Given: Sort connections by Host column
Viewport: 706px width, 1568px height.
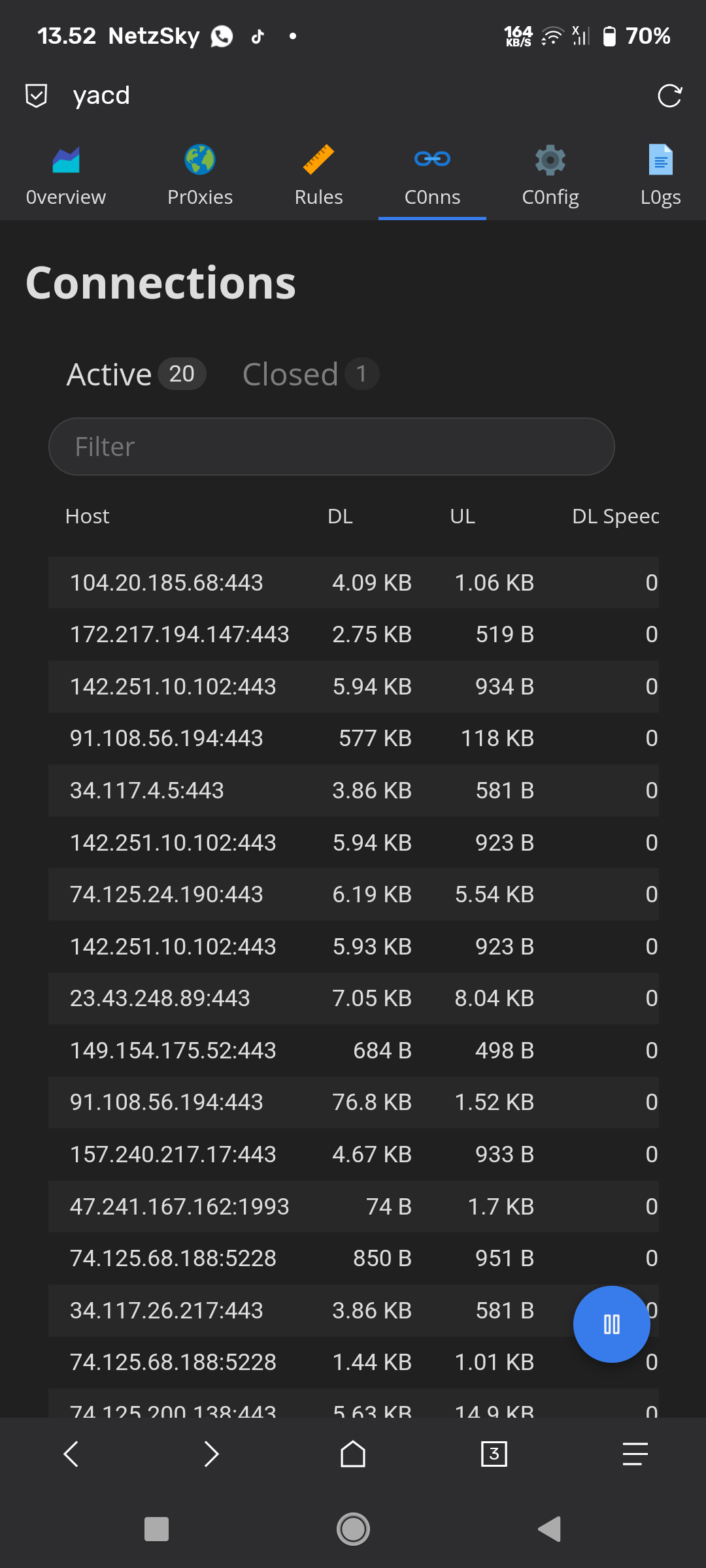Looking at the screenshot, I should pyautogui.click(x=88, y=516).
